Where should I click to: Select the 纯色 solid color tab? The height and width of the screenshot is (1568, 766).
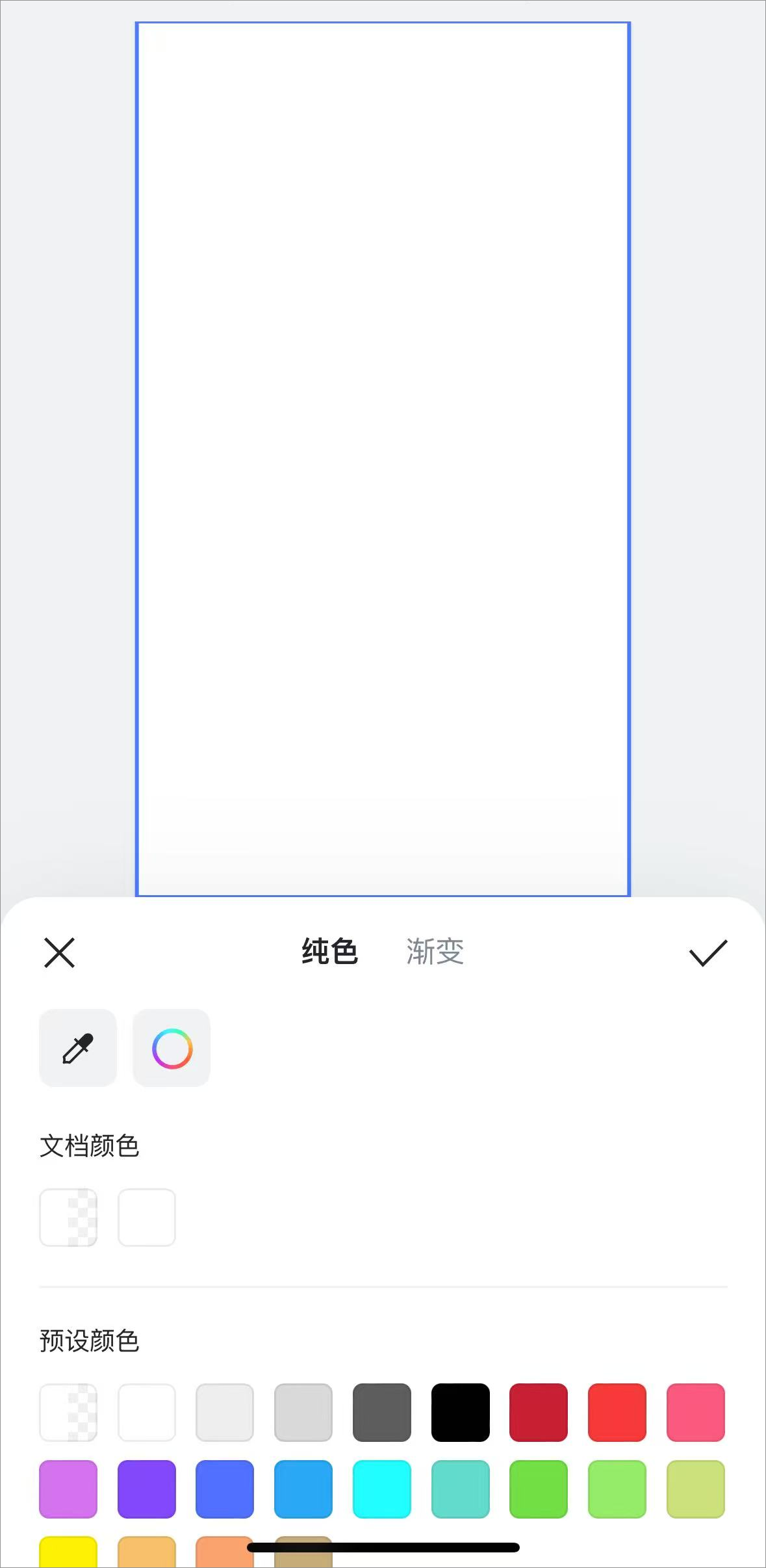point(329,952)
